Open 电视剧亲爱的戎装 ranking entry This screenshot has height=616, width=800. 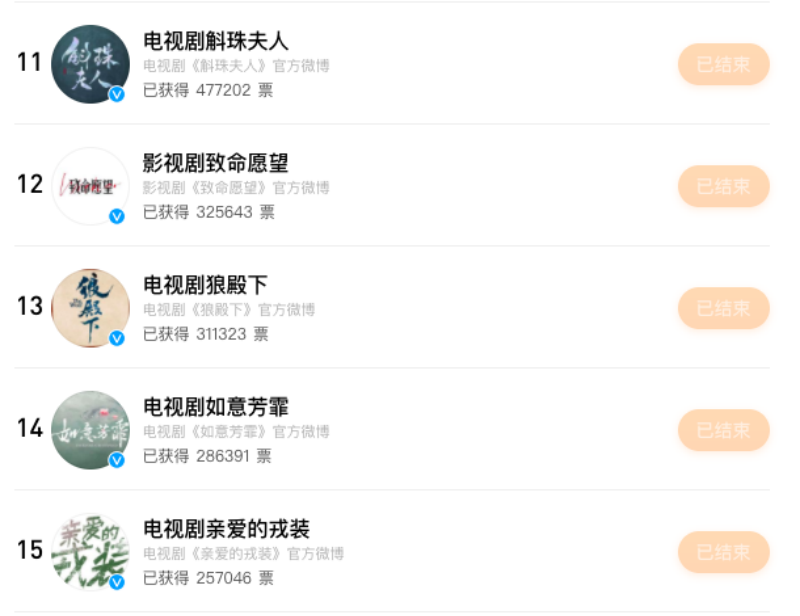(226, 529)
